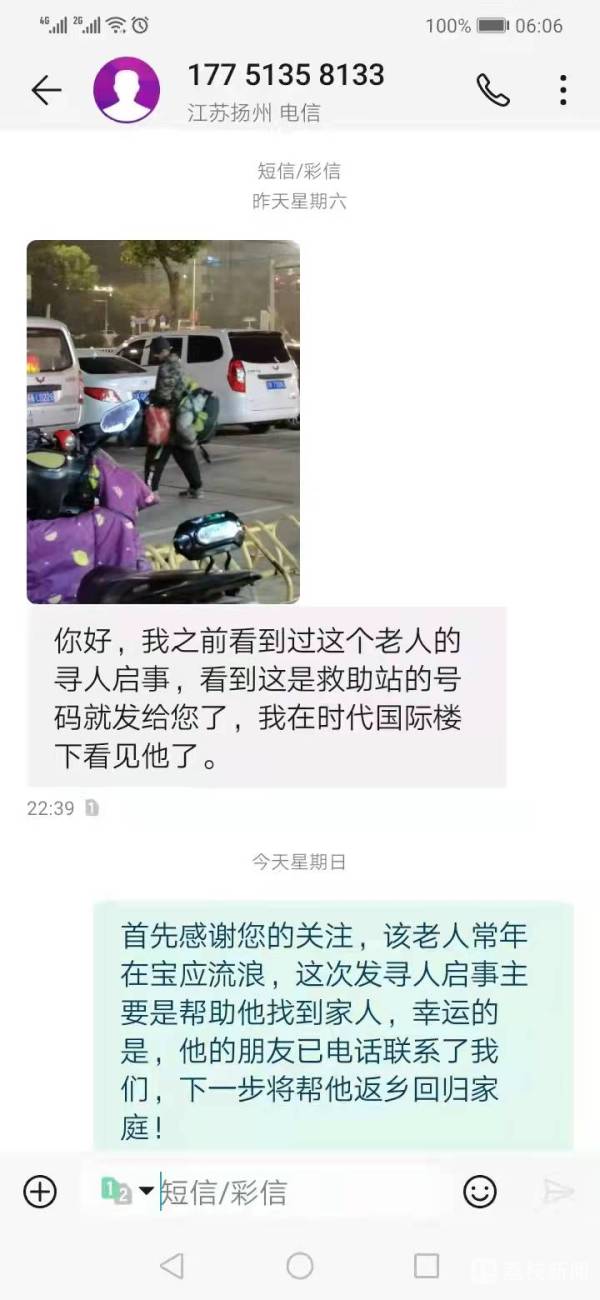The width and height of the screenshot is (600, 1300).
Task: Switch the SIM card selector
Action: [126, 1191]
